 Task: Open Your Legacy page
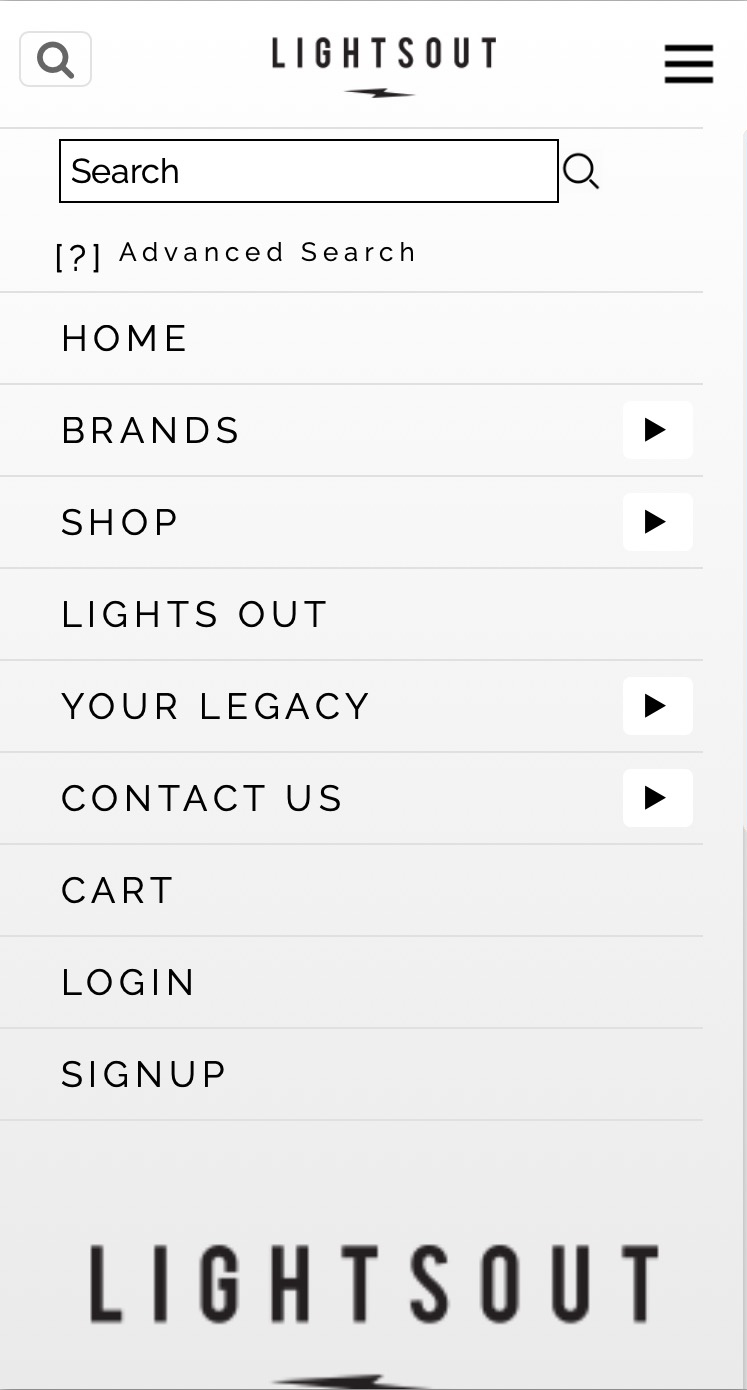[x=216, y=706]
